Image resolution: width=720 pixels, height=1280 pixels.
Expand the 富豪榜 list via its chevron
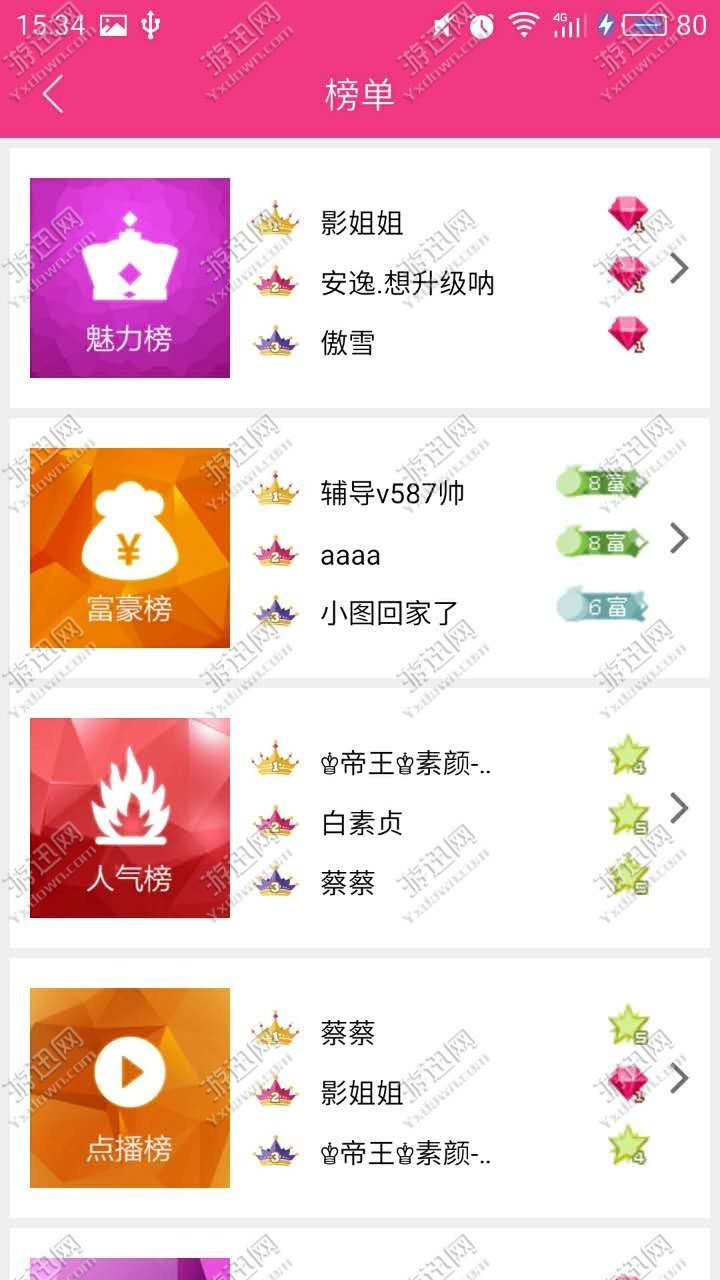coord(680,538)
